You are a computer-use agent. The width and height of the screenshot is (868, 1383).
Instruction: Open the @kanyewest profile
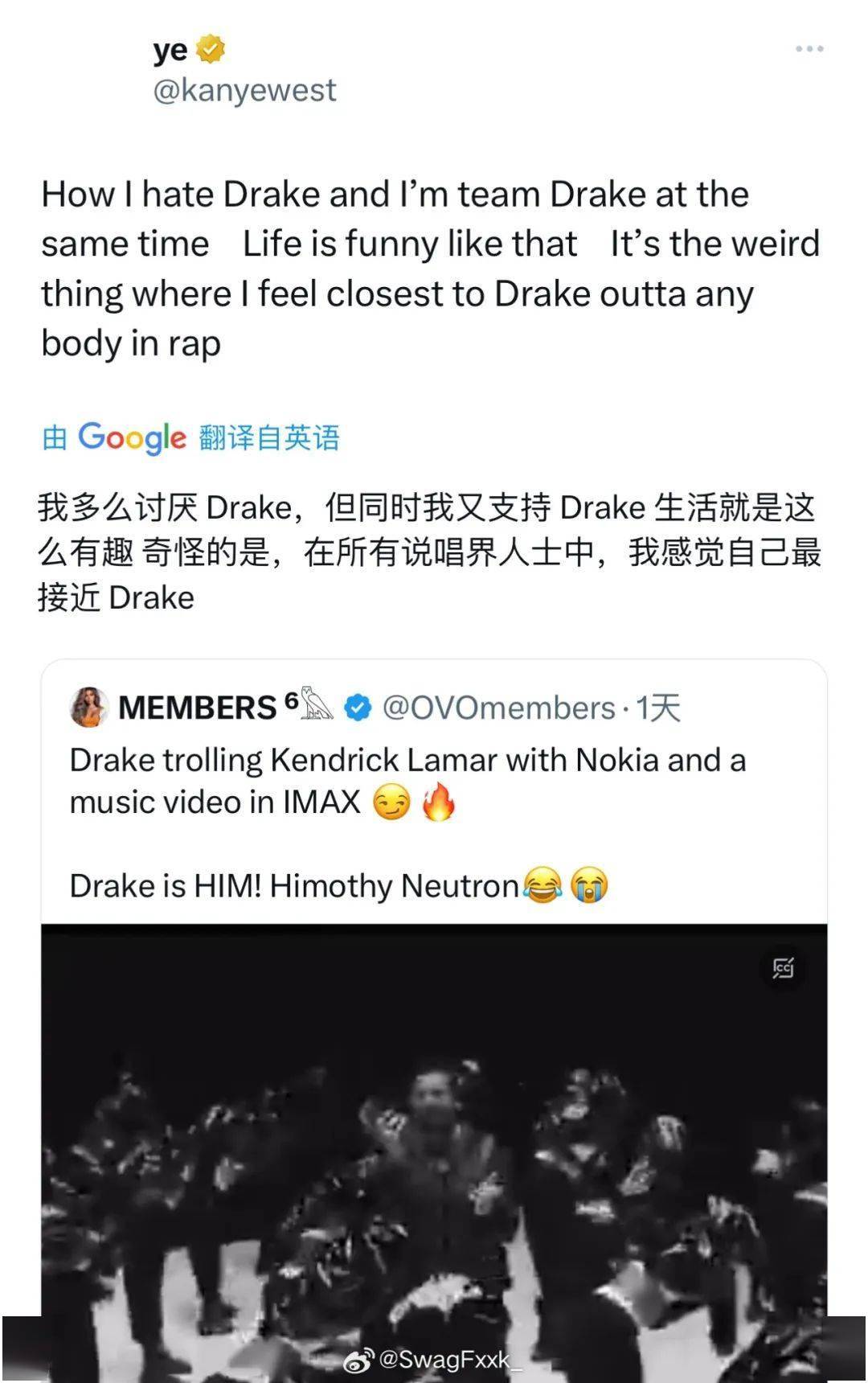tap(244, 90)
